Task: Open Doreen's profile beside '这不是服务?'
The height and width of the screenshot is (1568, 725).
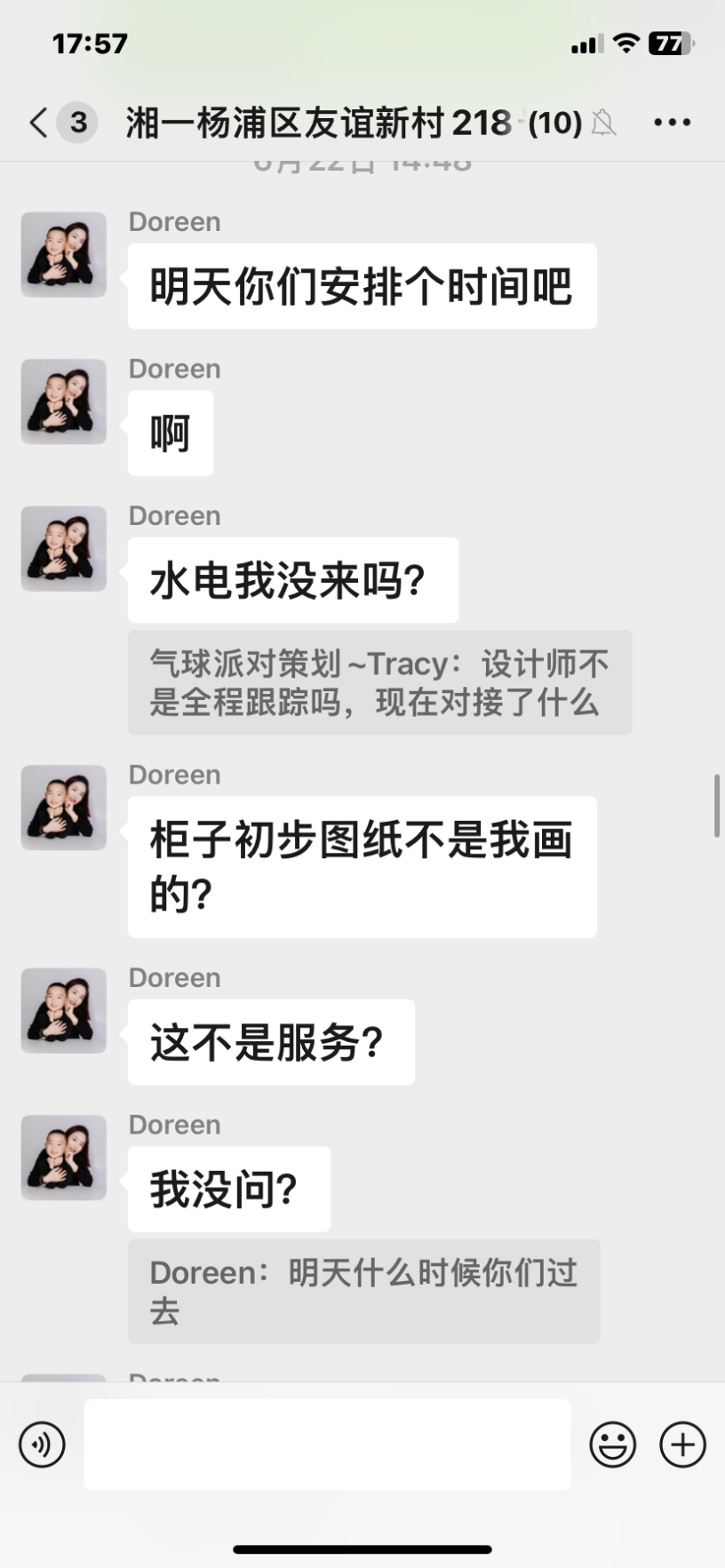Action: [x=64, y=1011]
